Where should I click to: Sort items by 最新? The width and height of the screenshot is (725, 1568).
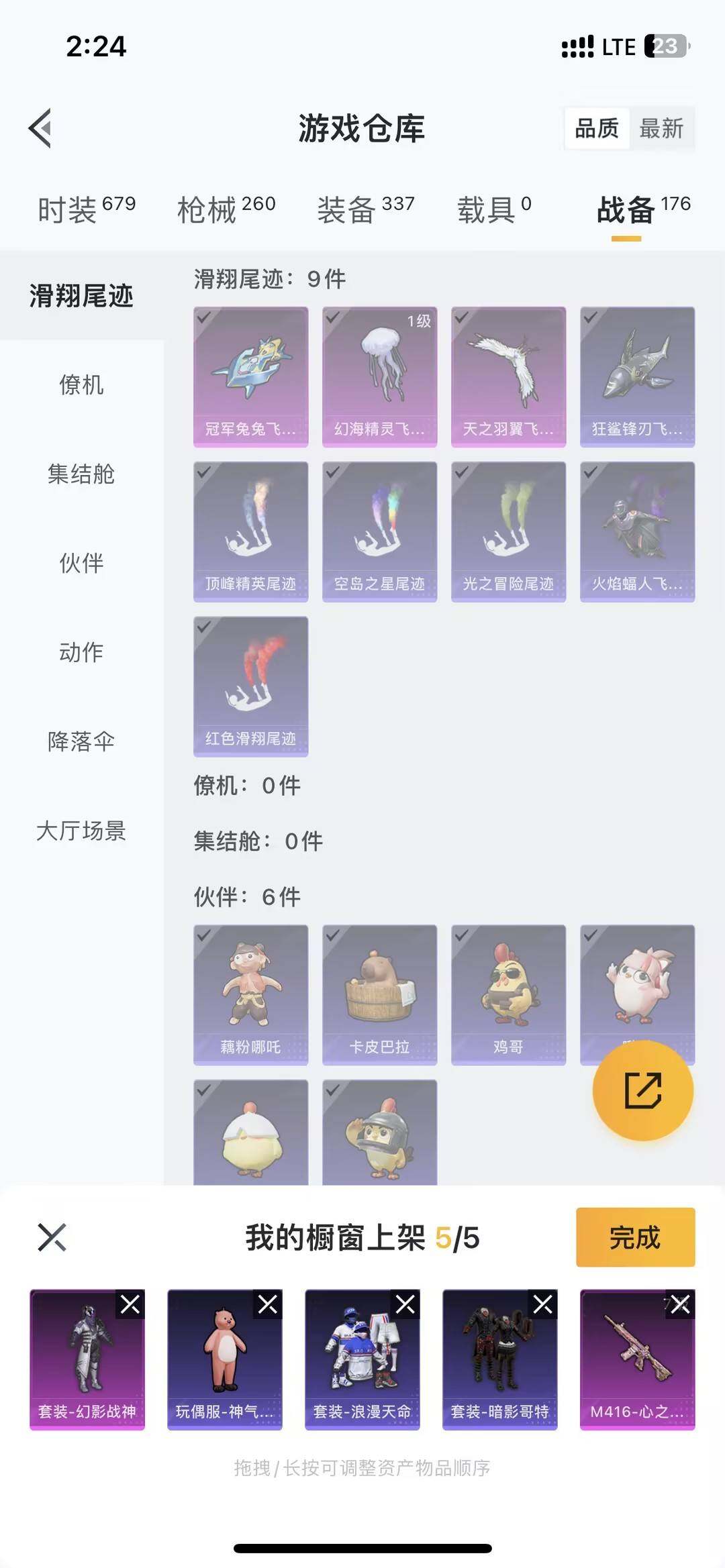click(661, 129)
